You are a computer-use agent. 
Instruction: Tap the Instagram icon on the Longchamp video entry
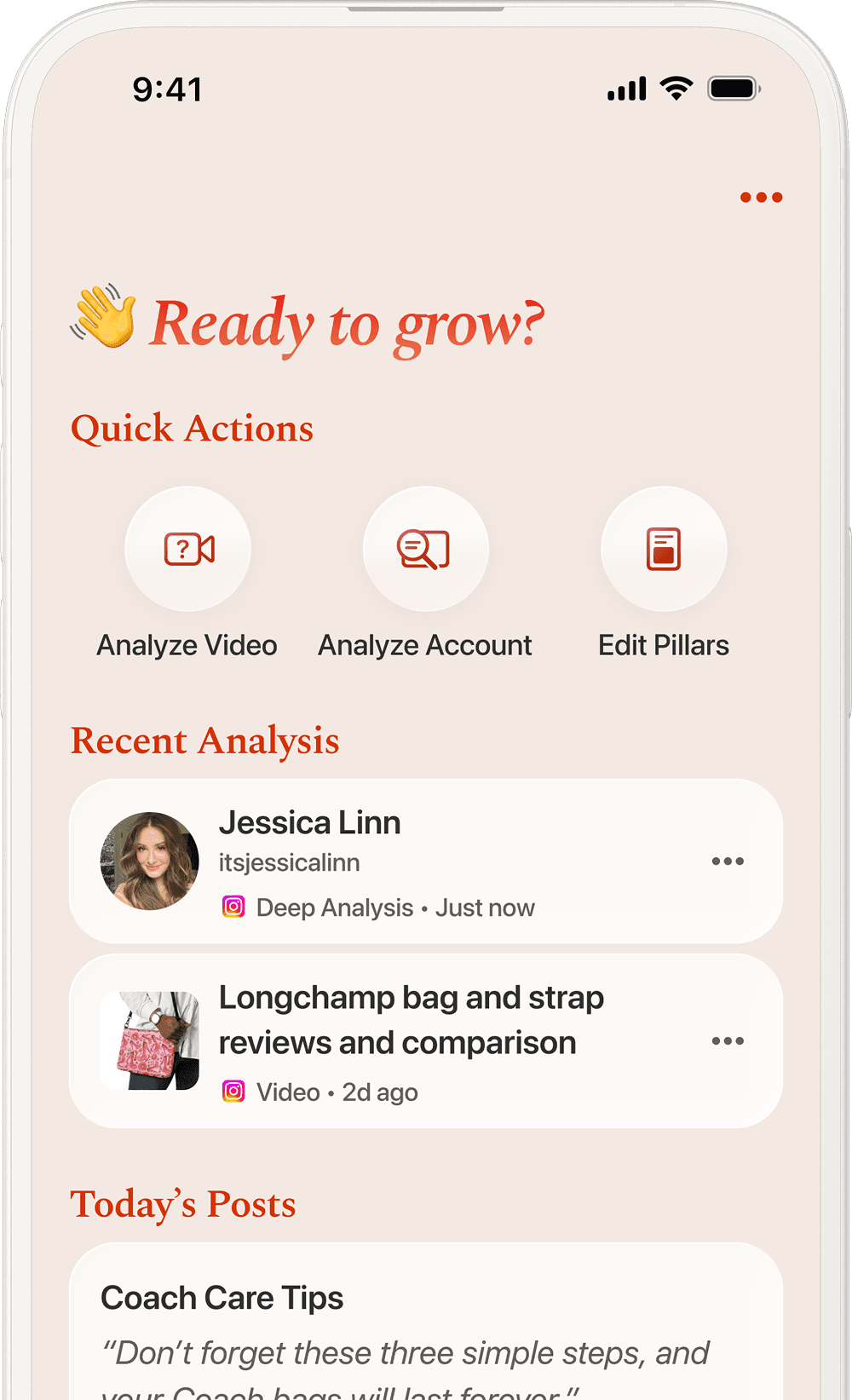[x=233, y=1092]
